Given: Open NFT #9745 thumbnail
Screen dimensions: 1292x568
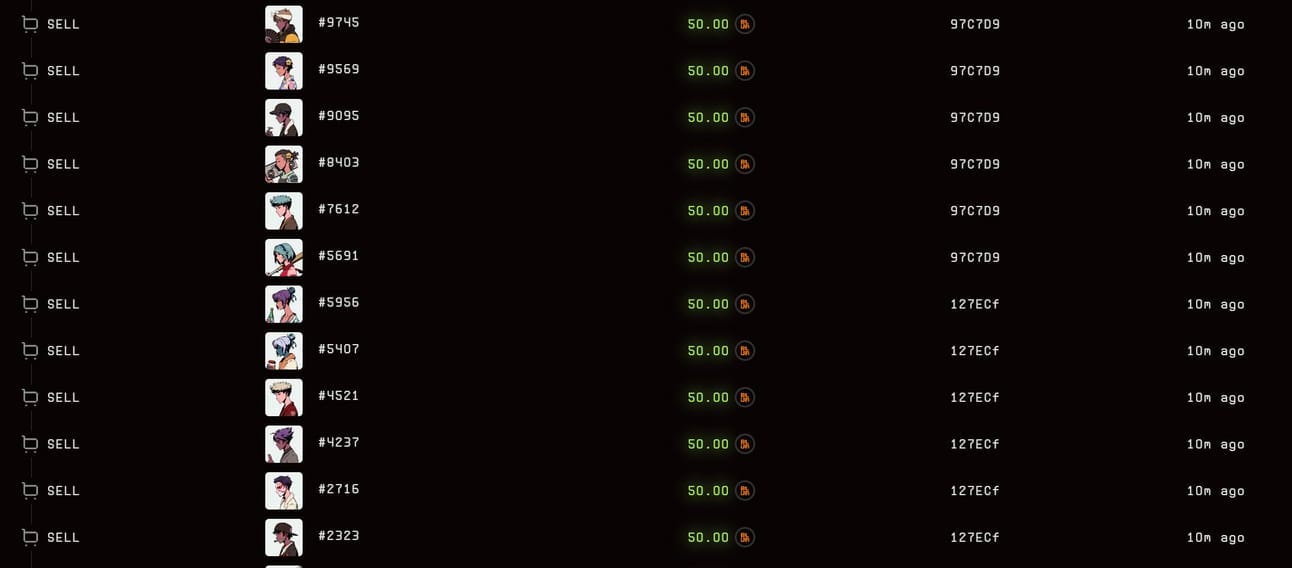Looking at the screenshot, I should pyautogui.click(x=283, y=24).
